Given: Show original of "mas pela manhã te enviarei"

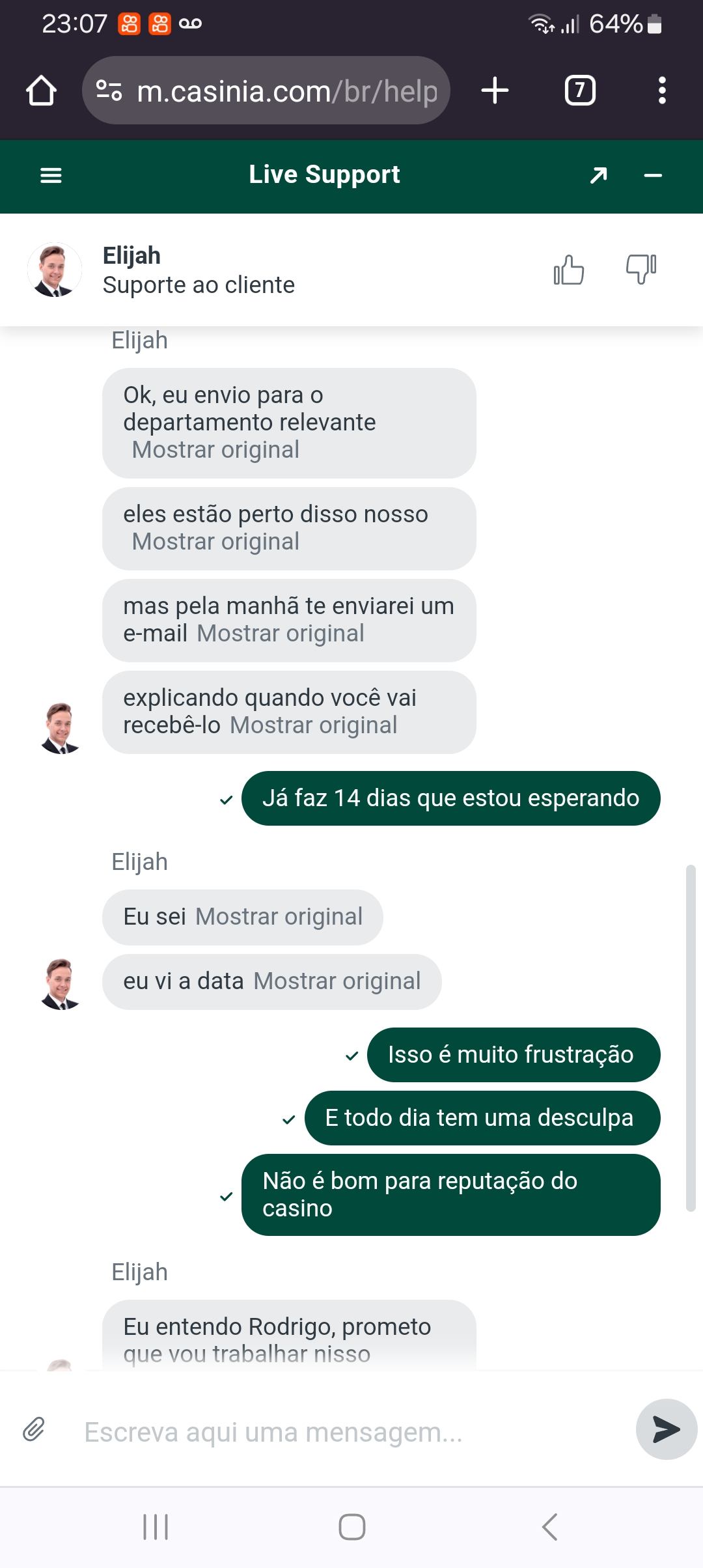Looking at the screenshot, I should click(281, 634).
